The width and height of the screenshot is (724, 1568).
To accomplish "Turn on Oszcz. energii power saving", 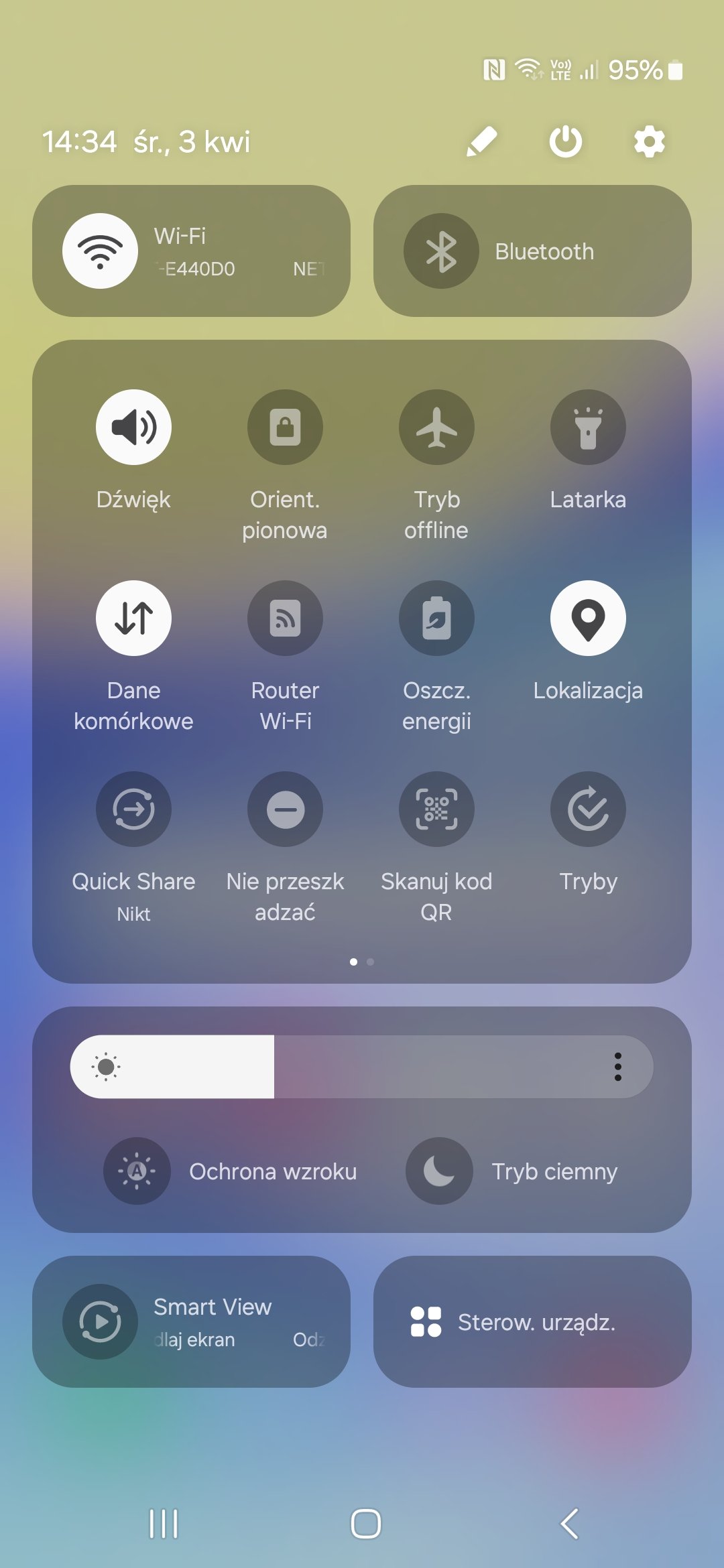I will click(x=436, y=618).
